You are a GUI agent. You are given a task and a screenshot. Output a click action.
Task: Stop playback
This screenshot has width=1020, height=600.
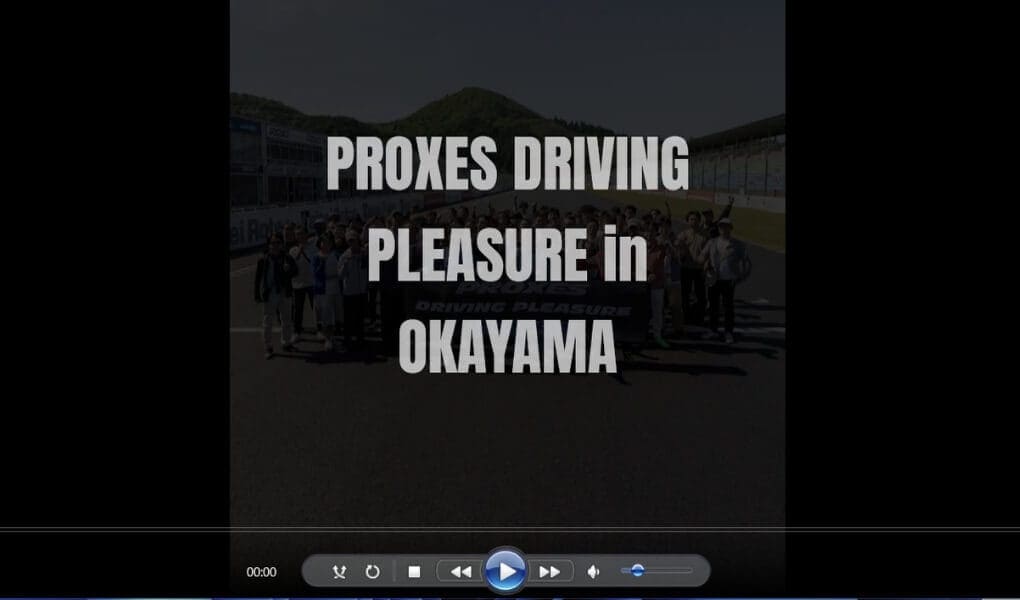414,572
